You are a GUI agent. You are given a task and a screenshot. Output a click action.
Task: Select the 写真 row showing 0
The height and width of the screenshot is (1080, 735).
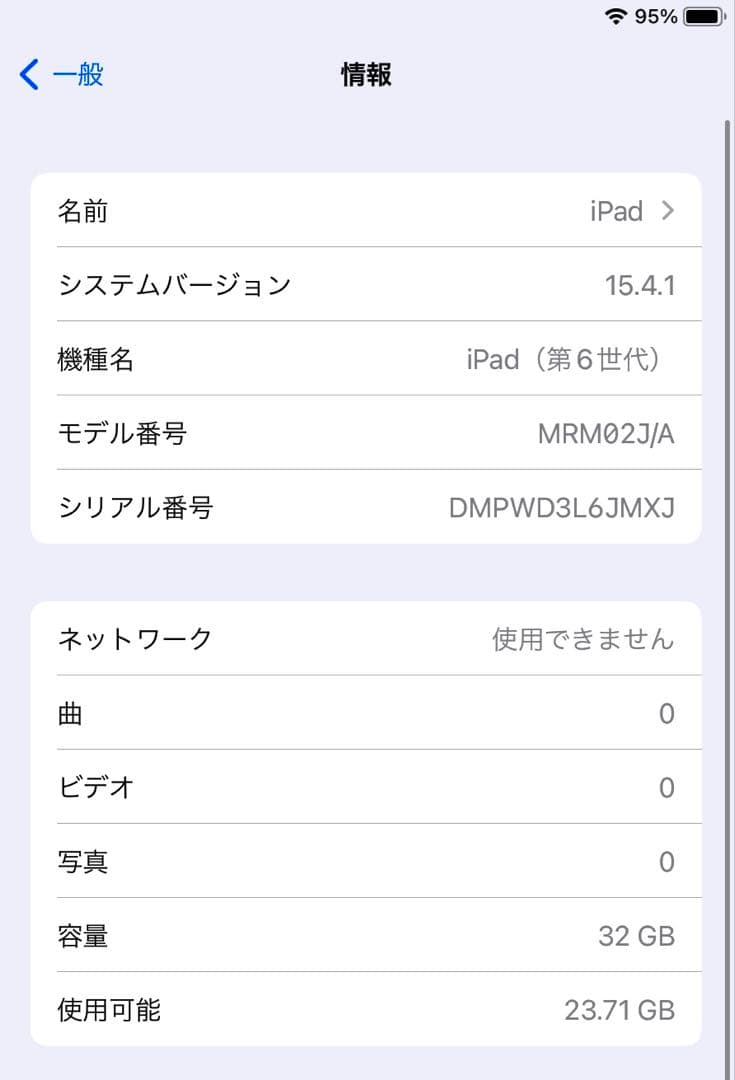coord(367,862)
